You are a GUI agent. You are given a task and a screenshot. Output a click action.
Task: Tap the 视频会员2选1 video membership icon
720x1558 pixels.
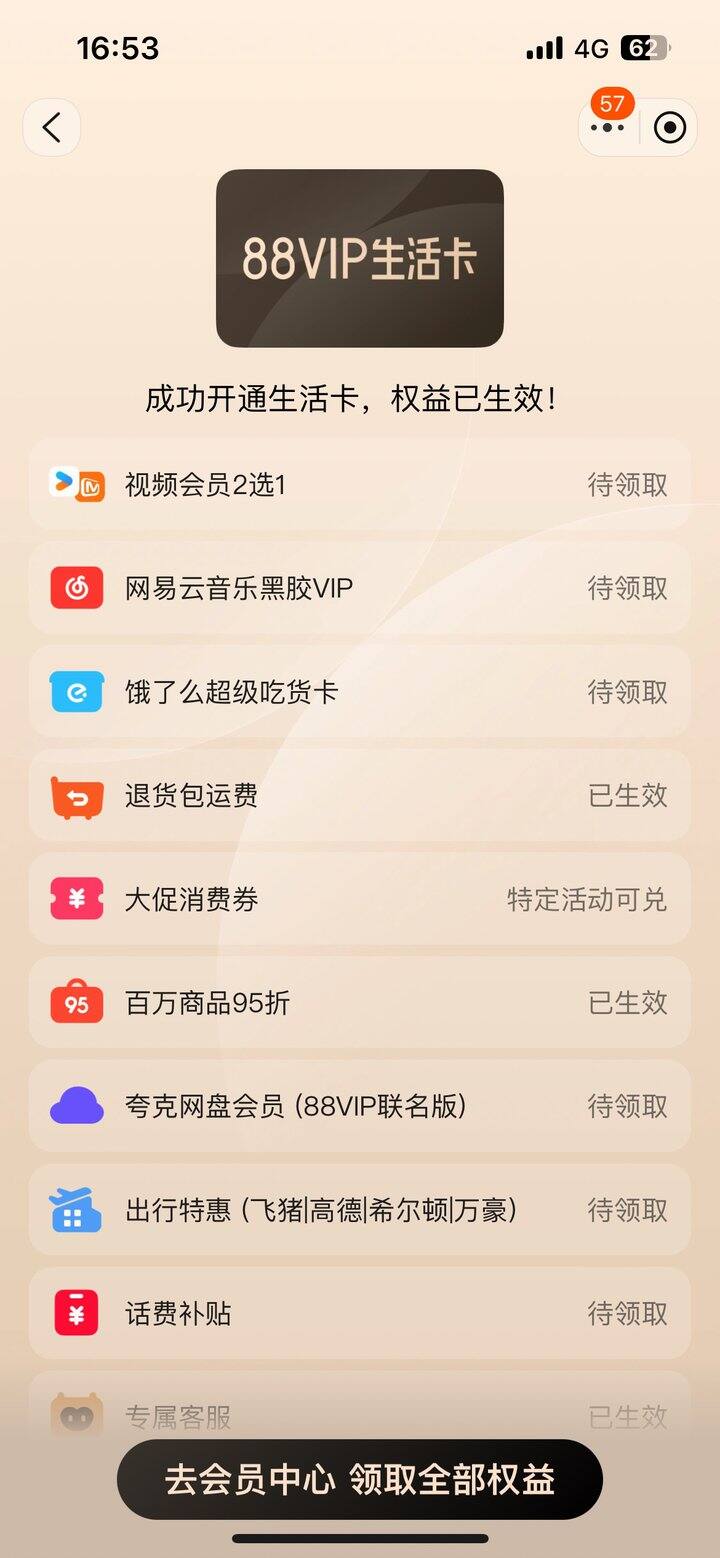pyautogui.click(x=74, y=484)
